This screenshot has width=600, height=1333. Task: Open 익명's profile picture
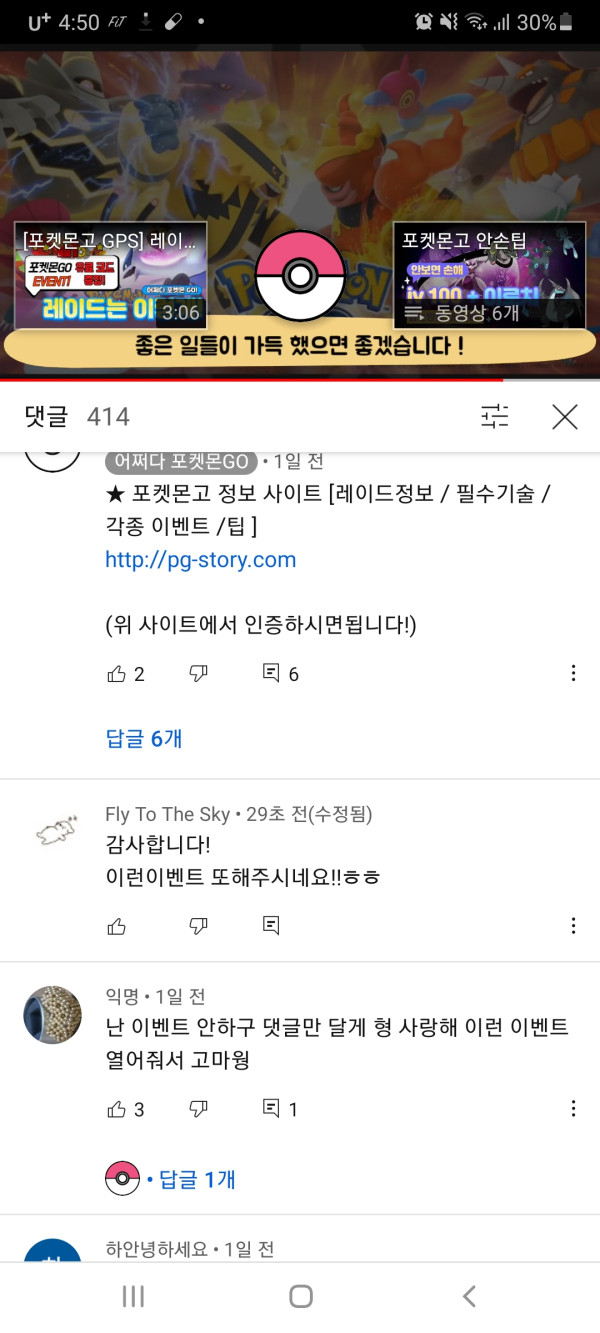pos(52,1015)
